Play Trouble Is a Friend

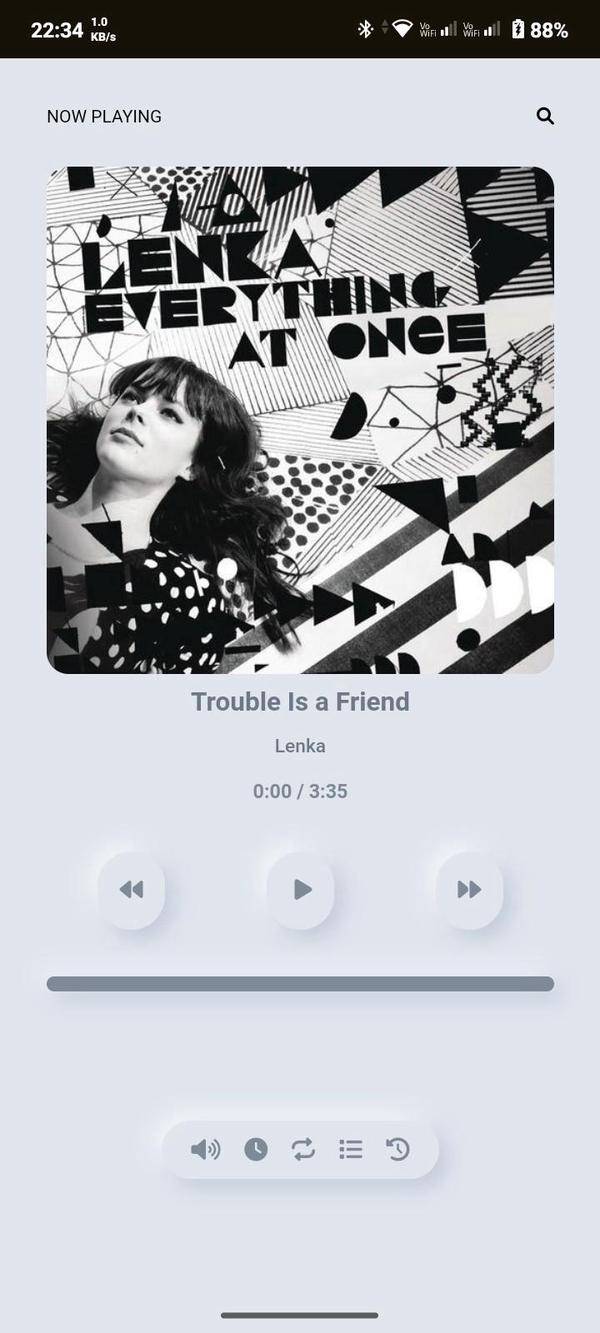click(x=301, y=889)
